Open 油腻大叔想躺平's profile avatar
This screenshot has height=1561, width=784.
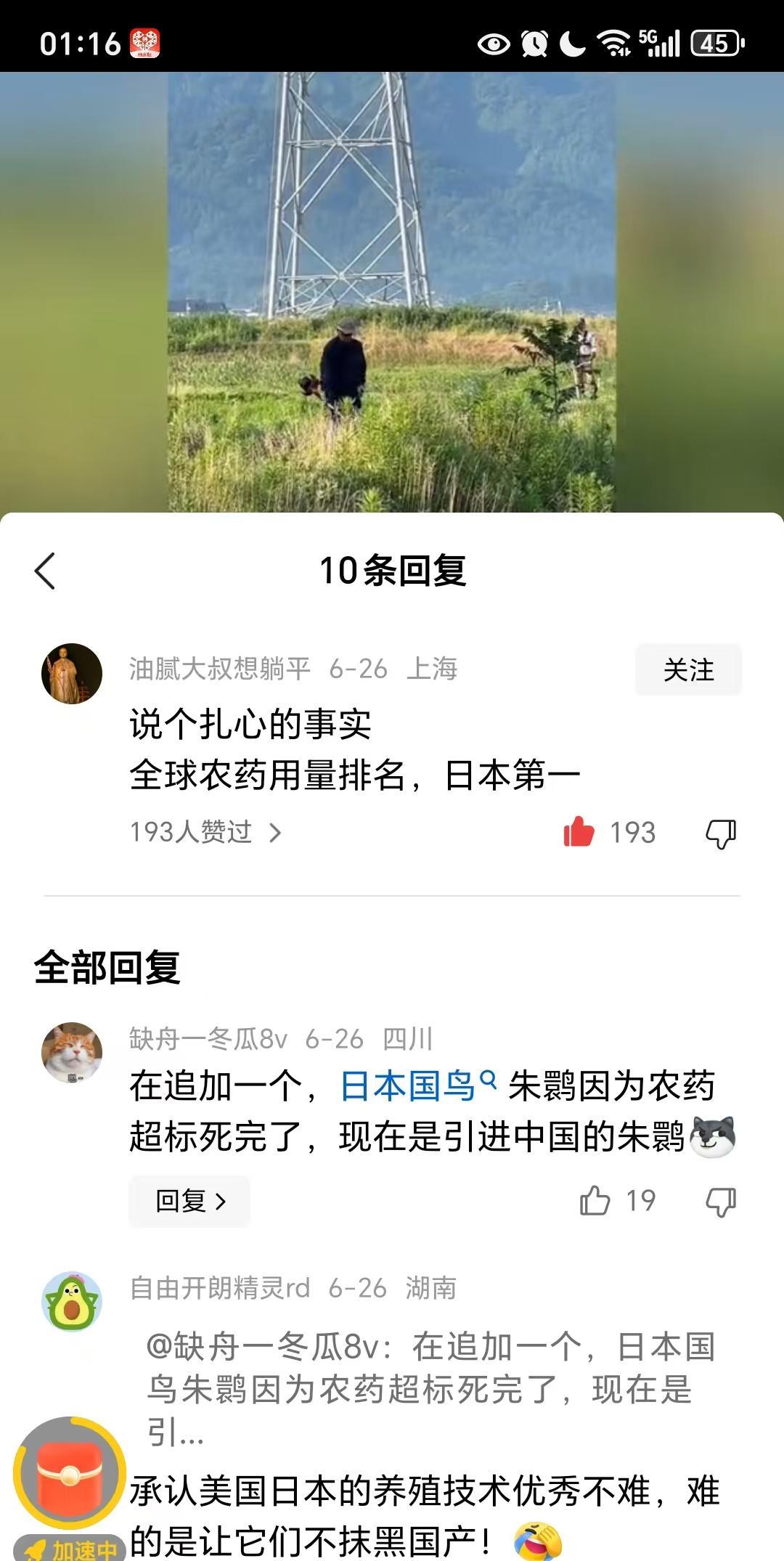71,673
